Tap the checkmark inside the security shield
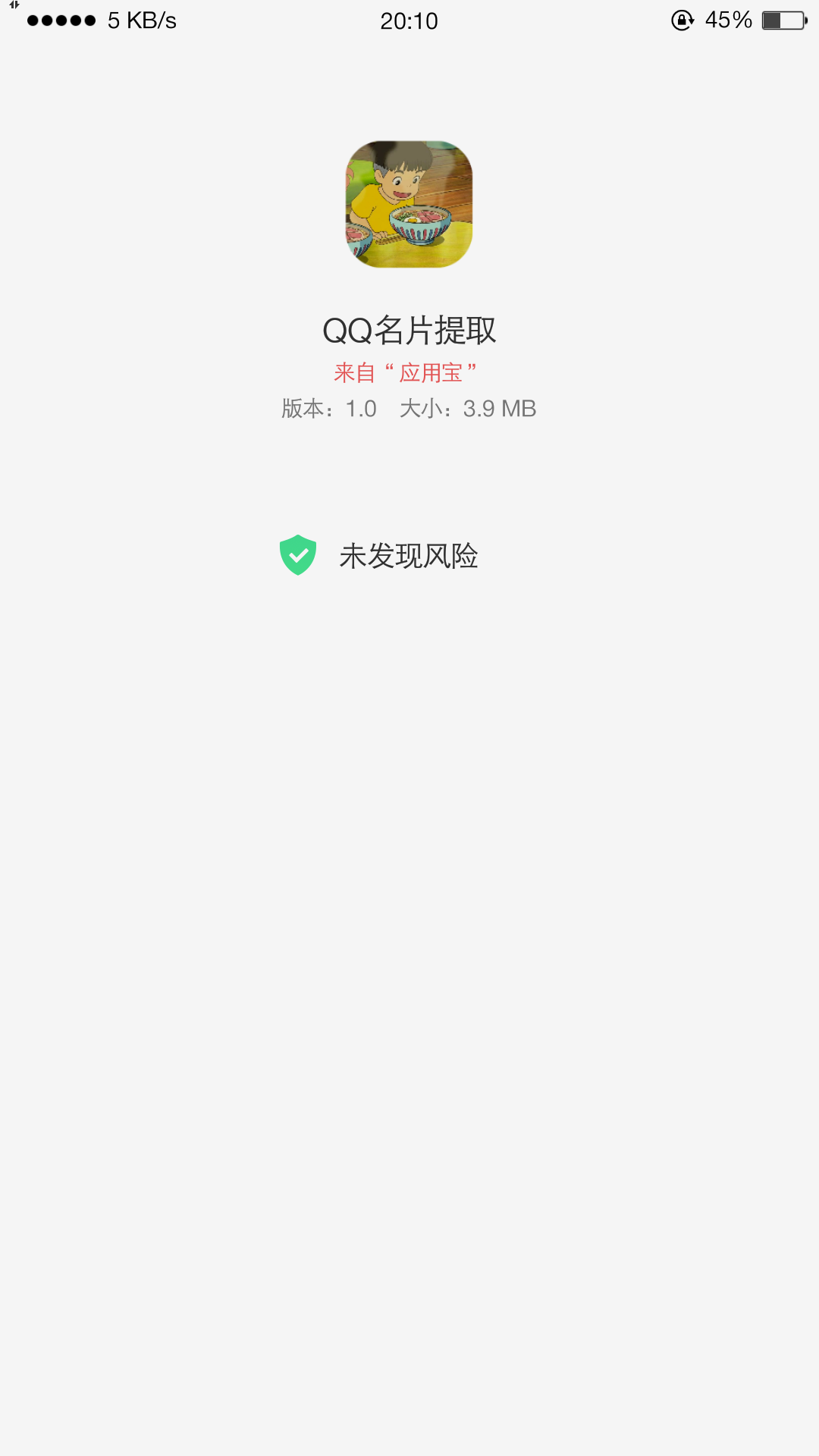819x1456 pixels. [x=298, y=554]
